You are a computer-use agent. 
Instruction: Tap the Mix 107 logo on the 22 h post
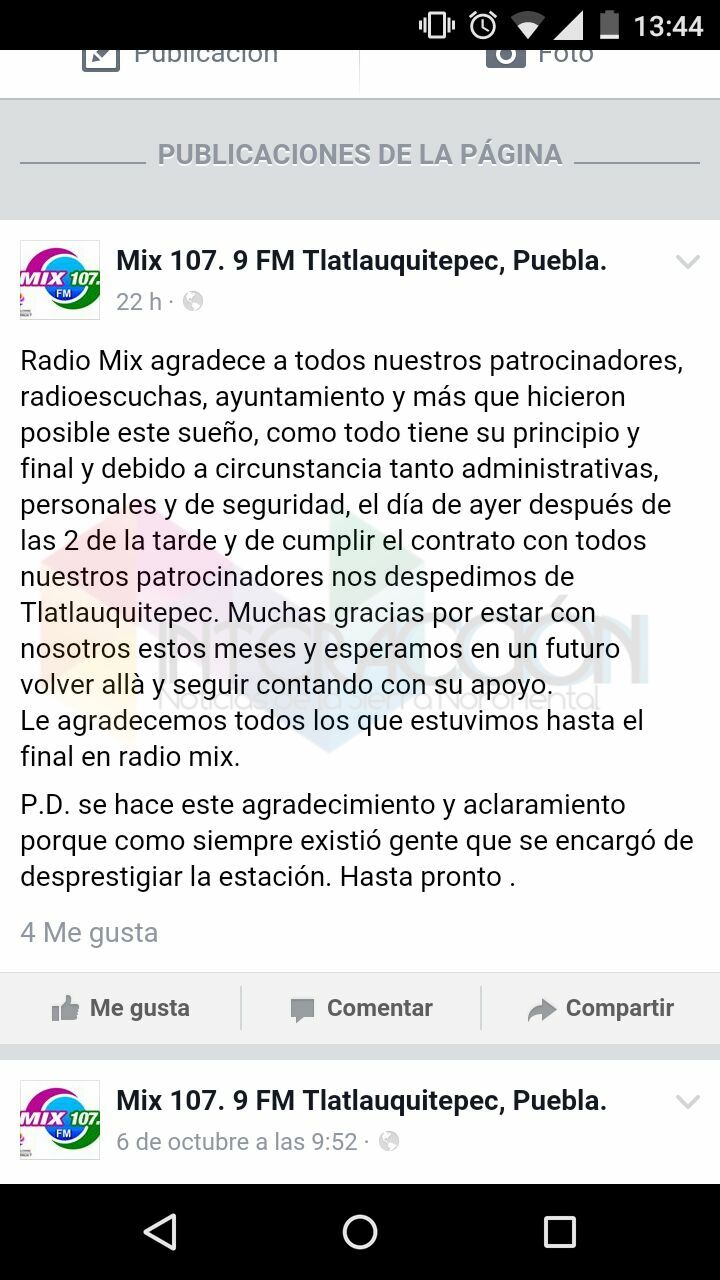60,280
